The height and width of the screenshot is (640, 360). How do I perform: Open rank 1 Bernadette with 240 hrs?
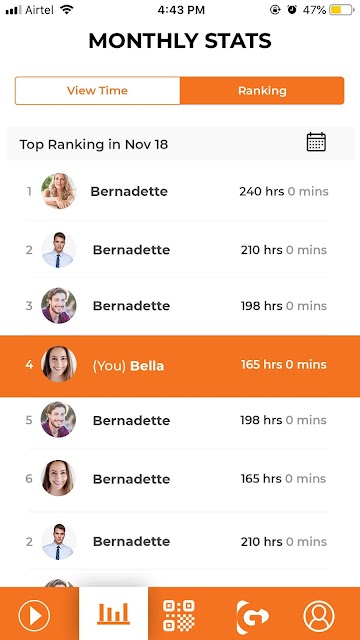click(x=180, y=191)
